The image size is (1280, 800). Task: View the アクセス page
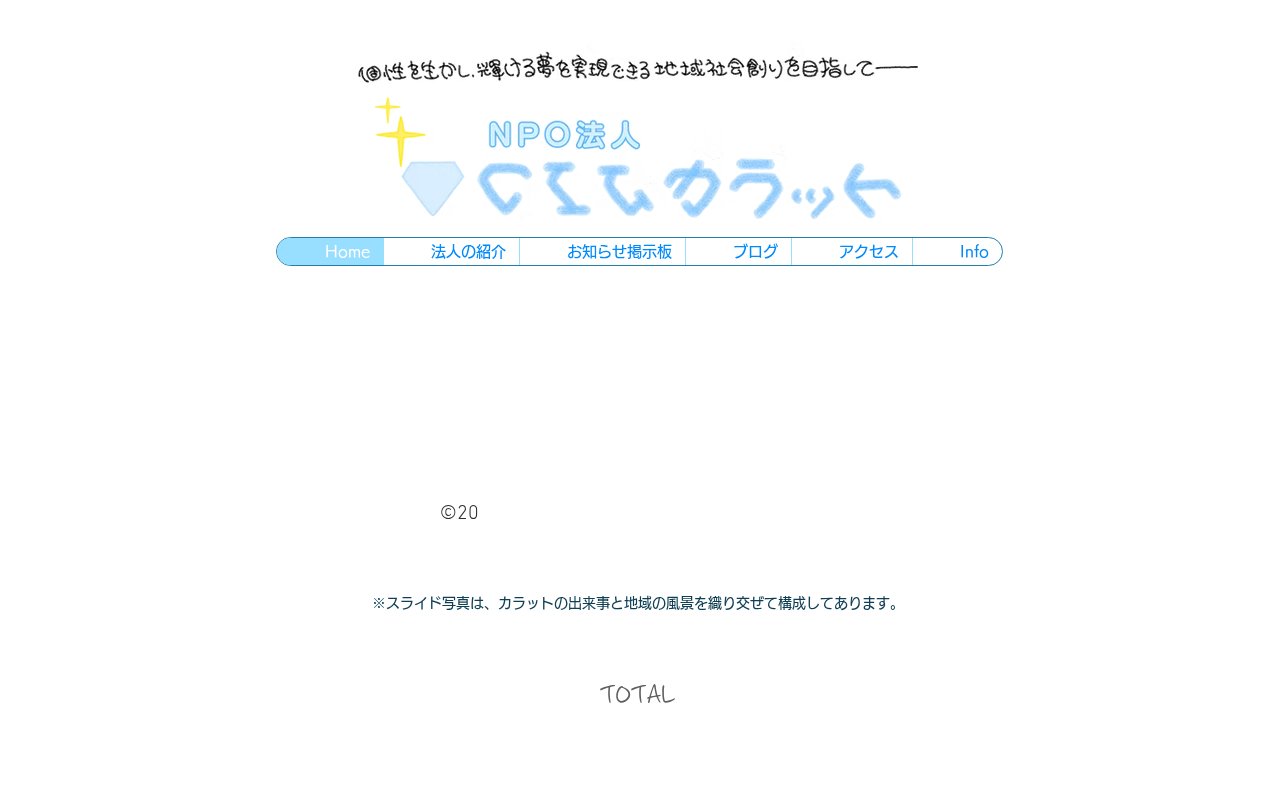852,252
